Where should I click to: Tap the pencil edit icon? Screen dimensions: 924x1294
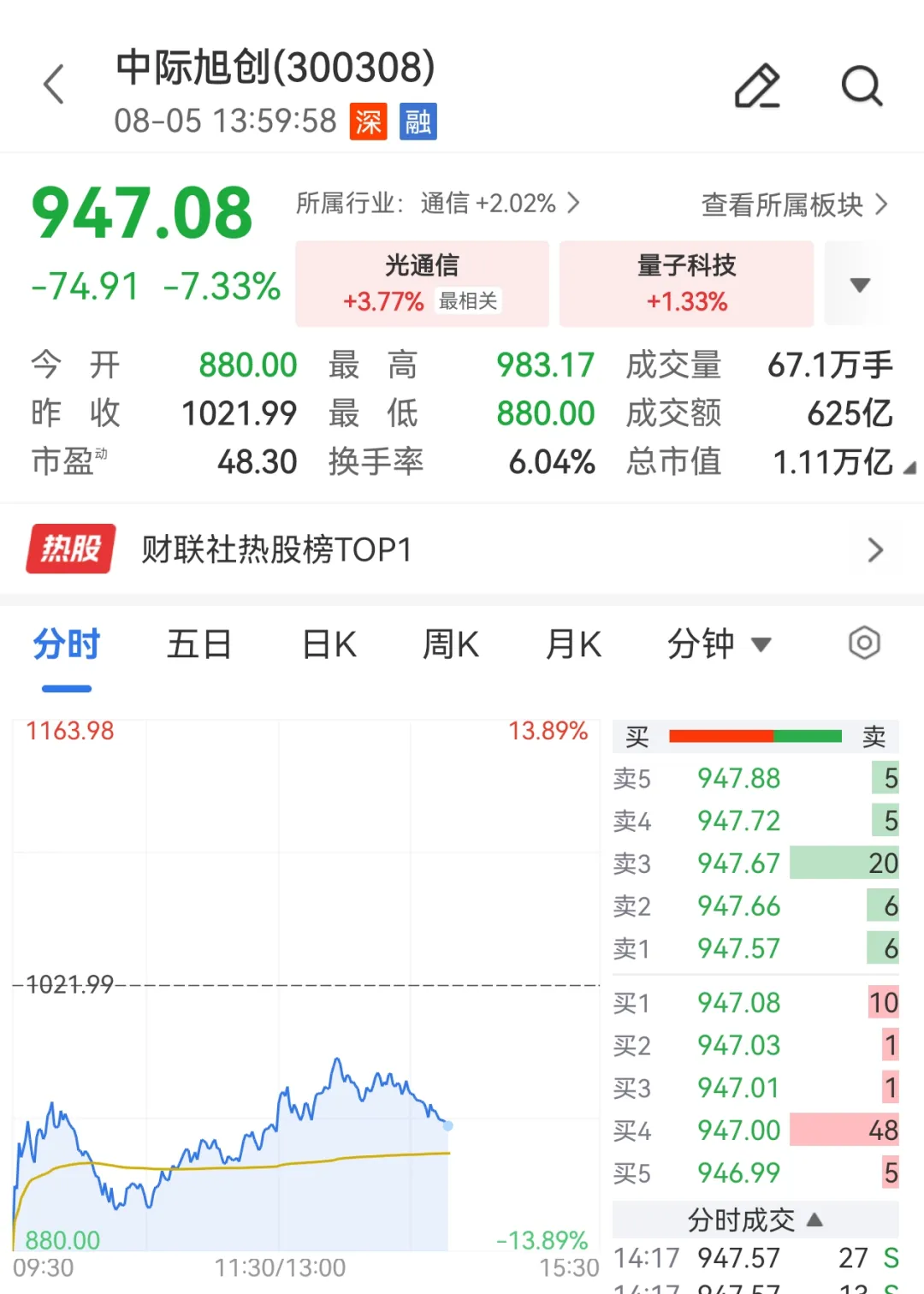coord(758,86)
